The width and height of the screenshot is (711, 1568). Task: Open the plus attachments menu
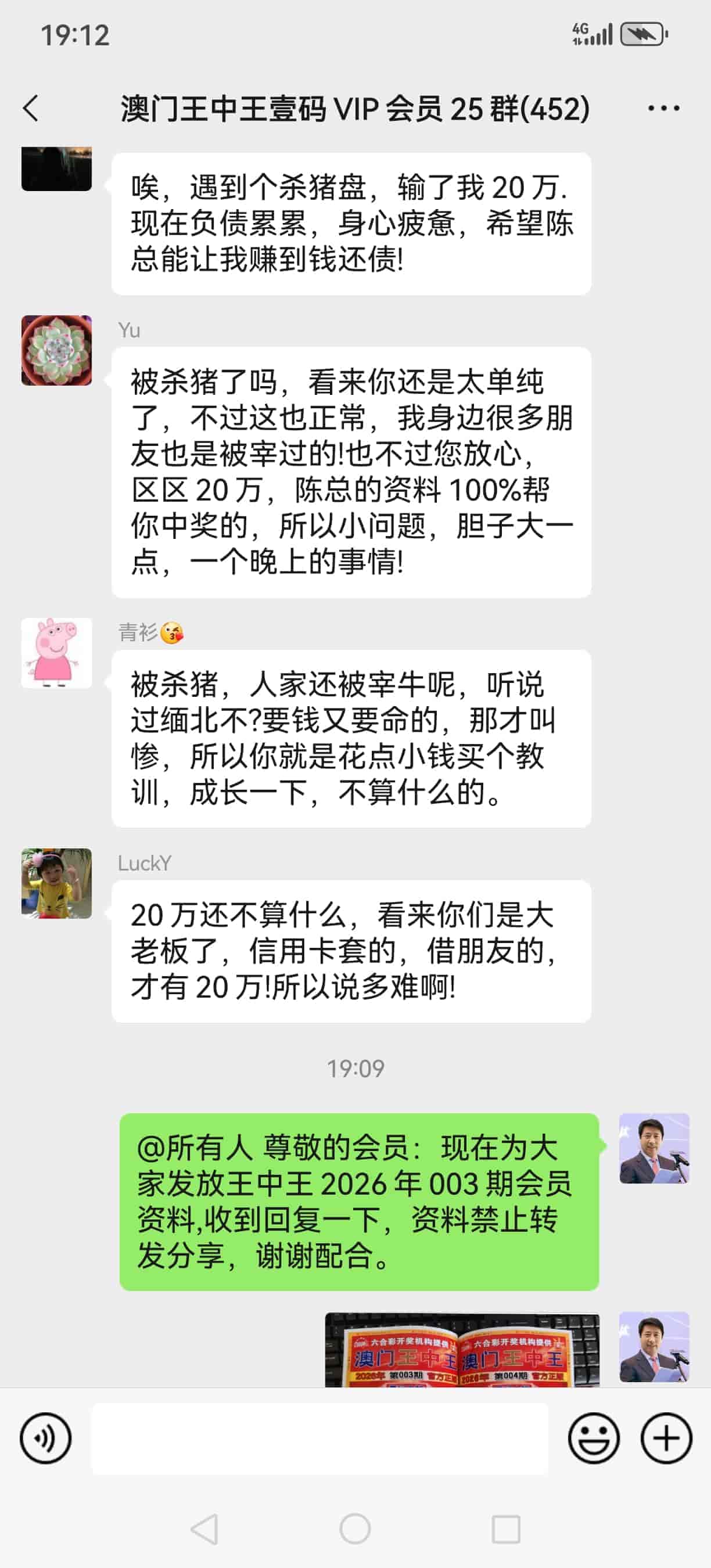click(666, 1438)
